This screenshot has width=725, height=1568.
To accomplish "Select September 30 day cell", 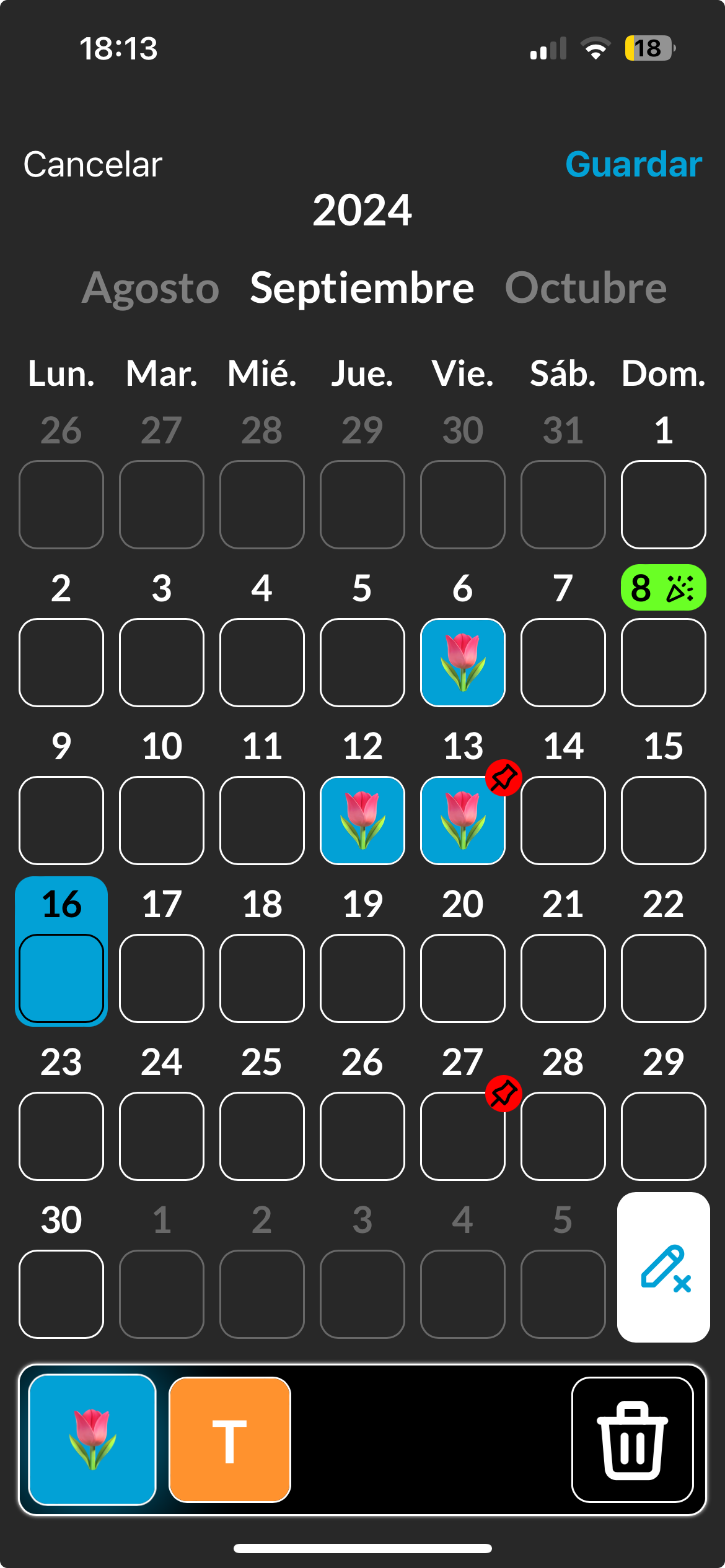I will [61, 1294].
